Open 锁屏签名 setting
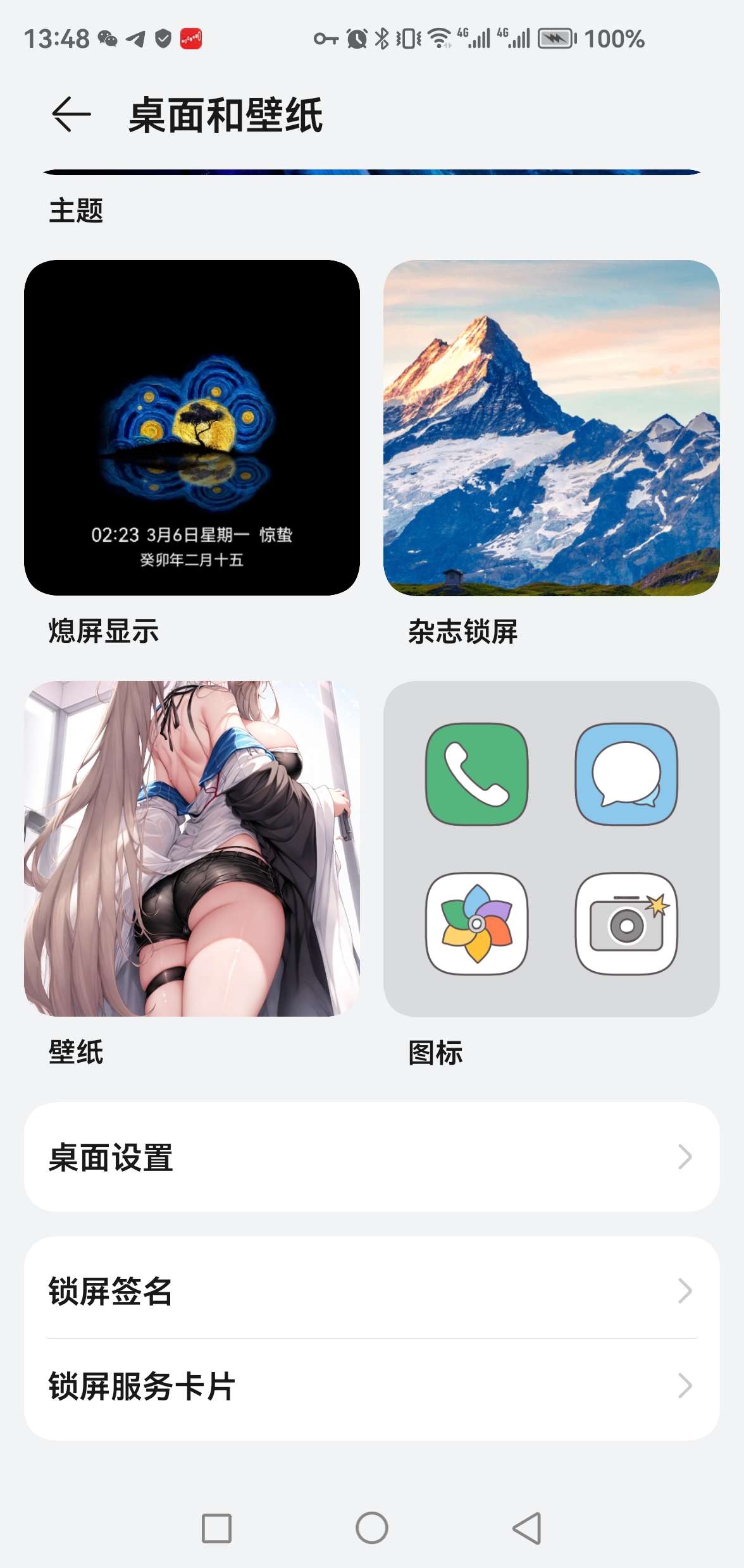Screen dimensions: 744x1568 point(371,1290)
